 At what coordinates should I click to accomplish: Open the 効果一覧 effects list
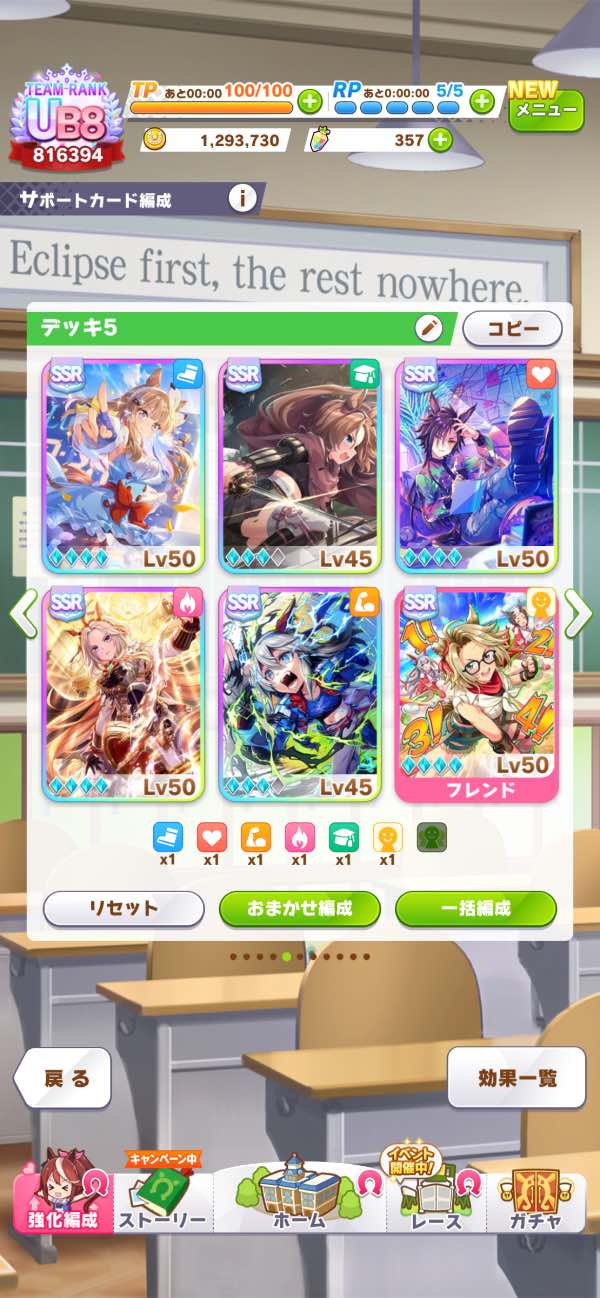[x=516, y=1078]
